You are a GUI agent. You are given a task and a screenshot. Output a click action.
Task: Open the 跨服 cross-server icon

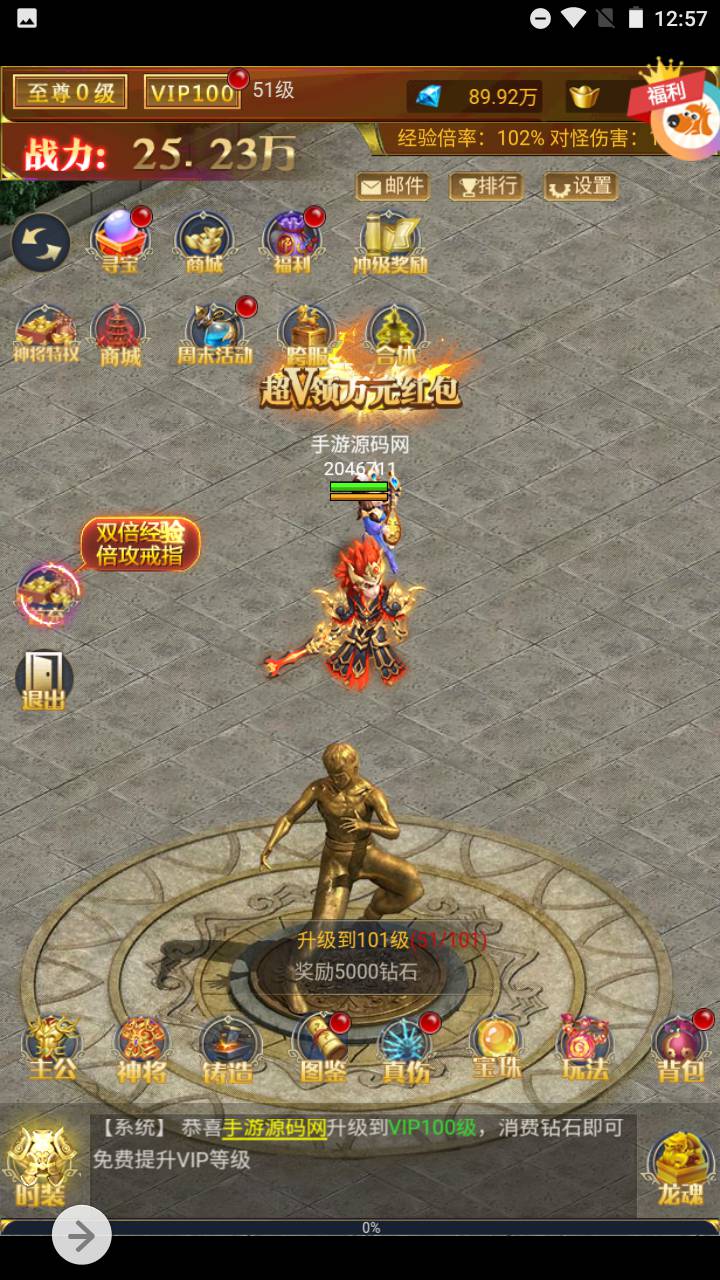coord(304,332)
